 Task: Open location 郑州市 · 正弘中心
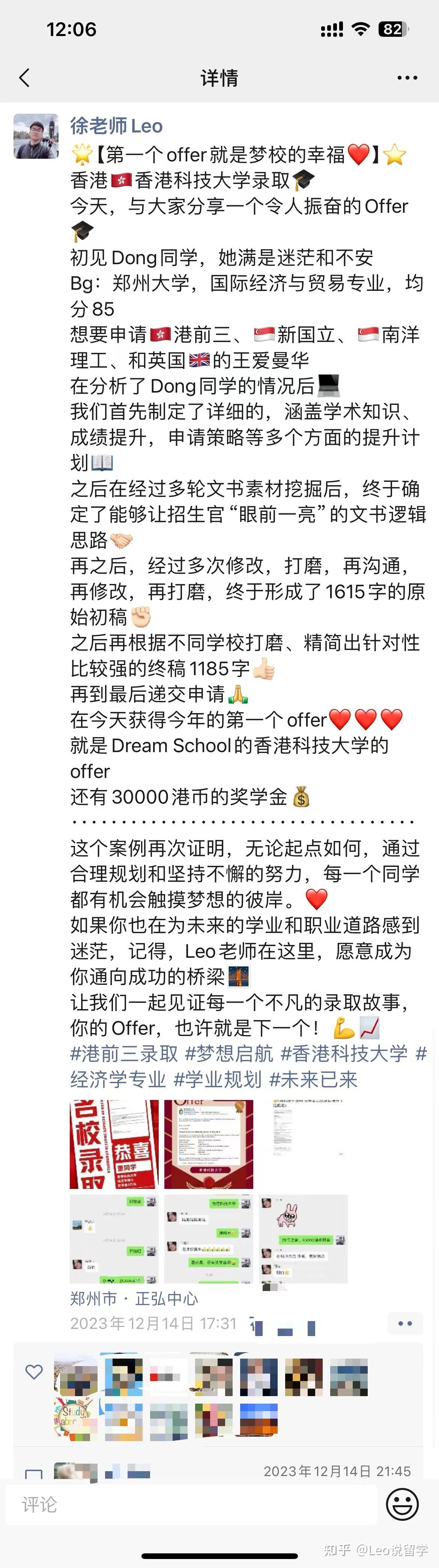tap(134, 1299)
